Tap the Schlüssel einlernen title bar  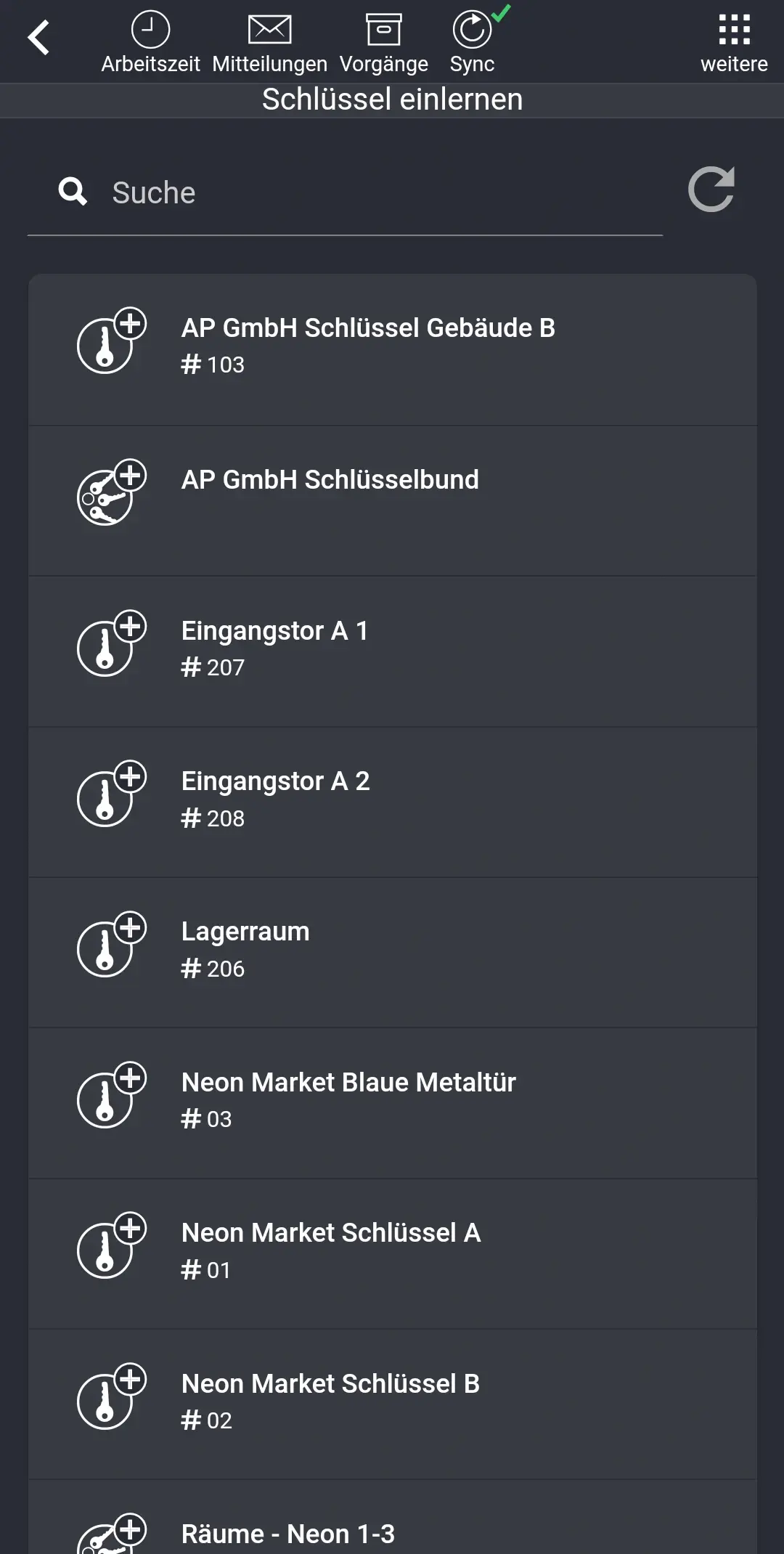pos(392,99)
